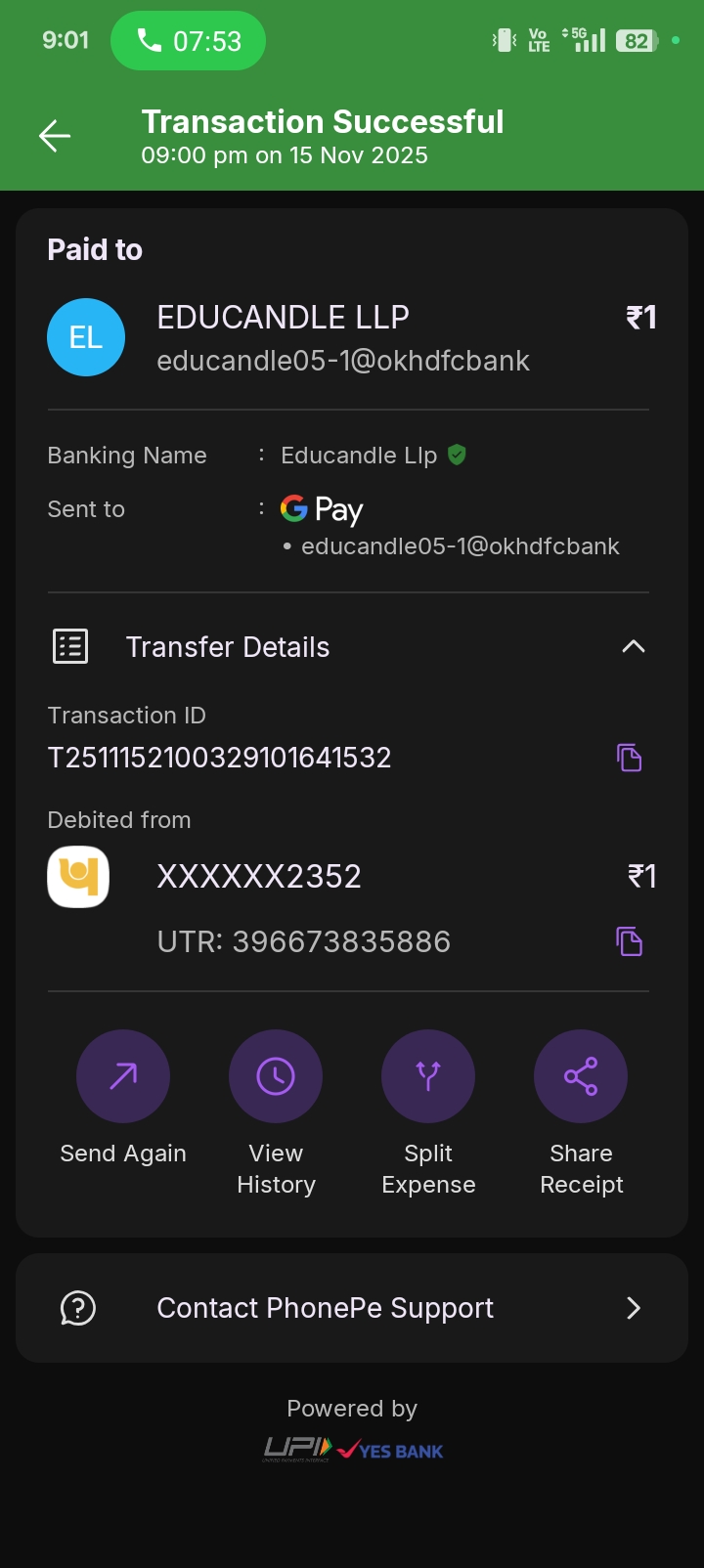704x1568 pixels.
Task: Copy the Transaction ID
Action: [x=630, y=758]
